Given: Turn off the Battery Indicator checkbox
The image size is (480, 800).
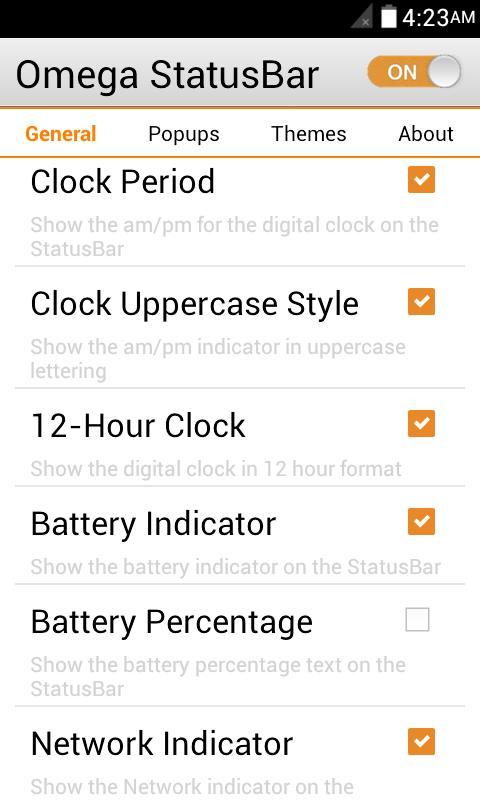Looking at the screenshot, I should (x=421, y=521).
